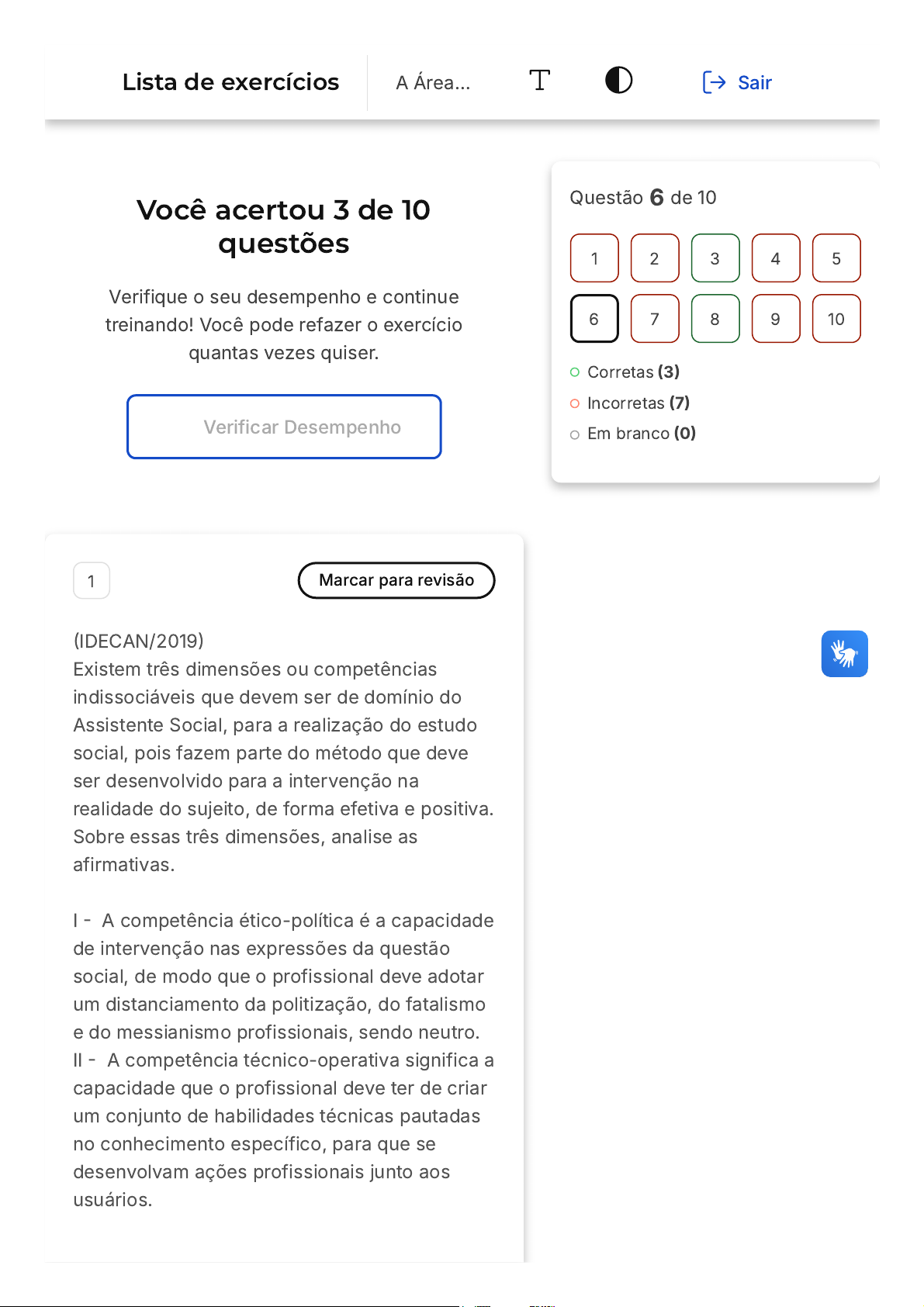Tap Verificar Desempenho button
Image resolution: width=924 pixels, height=1307 pixels.
point(284,427)
